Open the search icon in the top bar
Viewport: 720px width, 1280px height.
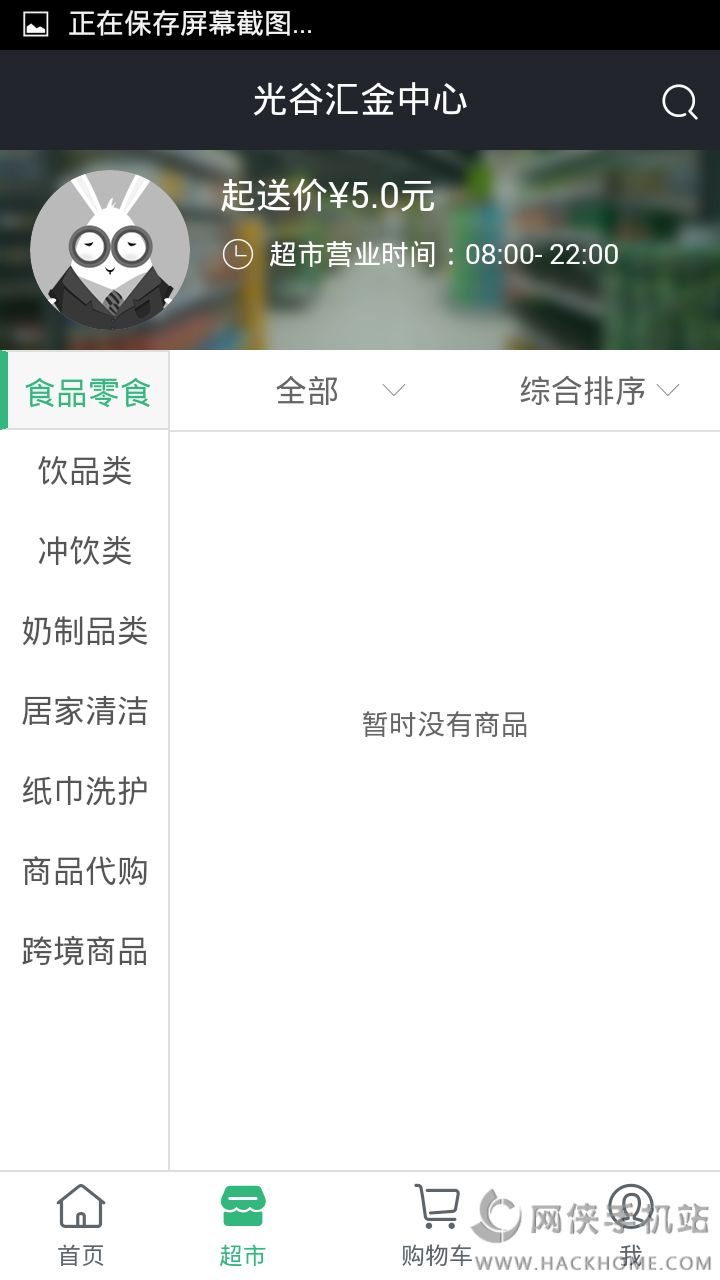679,102
